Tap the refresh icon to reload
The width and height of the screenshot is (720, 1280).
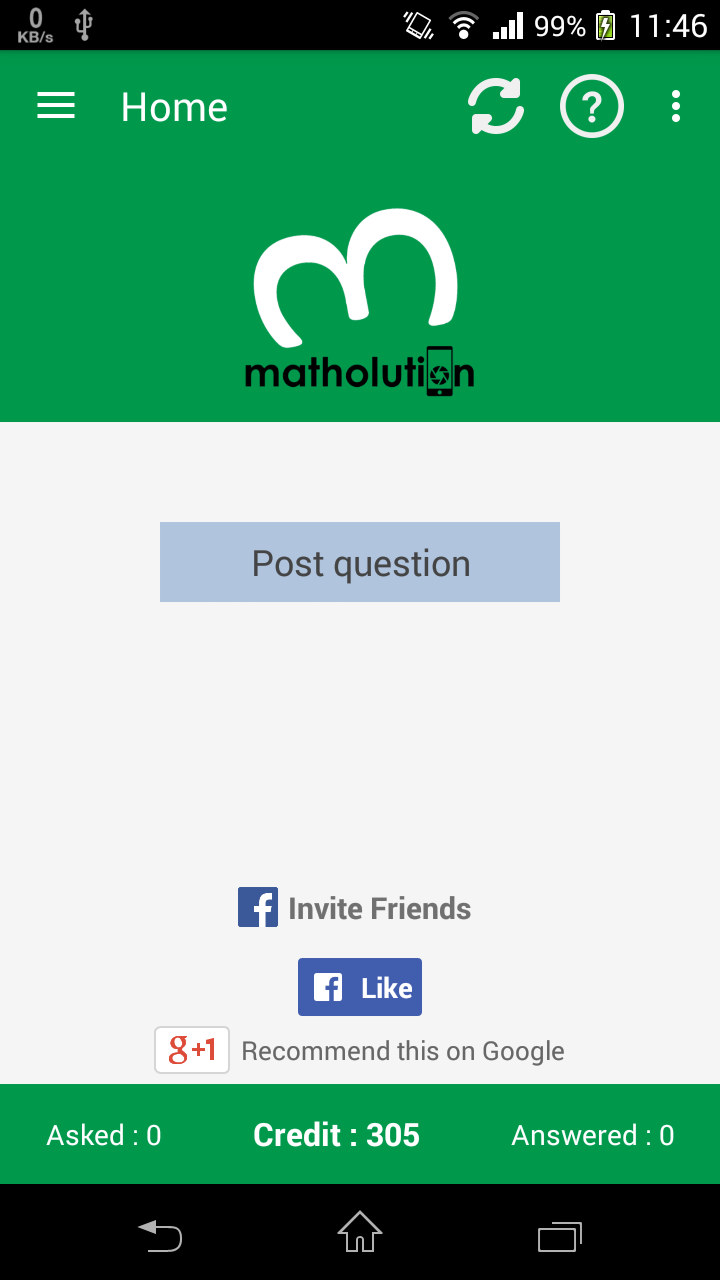tap(496, 106)
